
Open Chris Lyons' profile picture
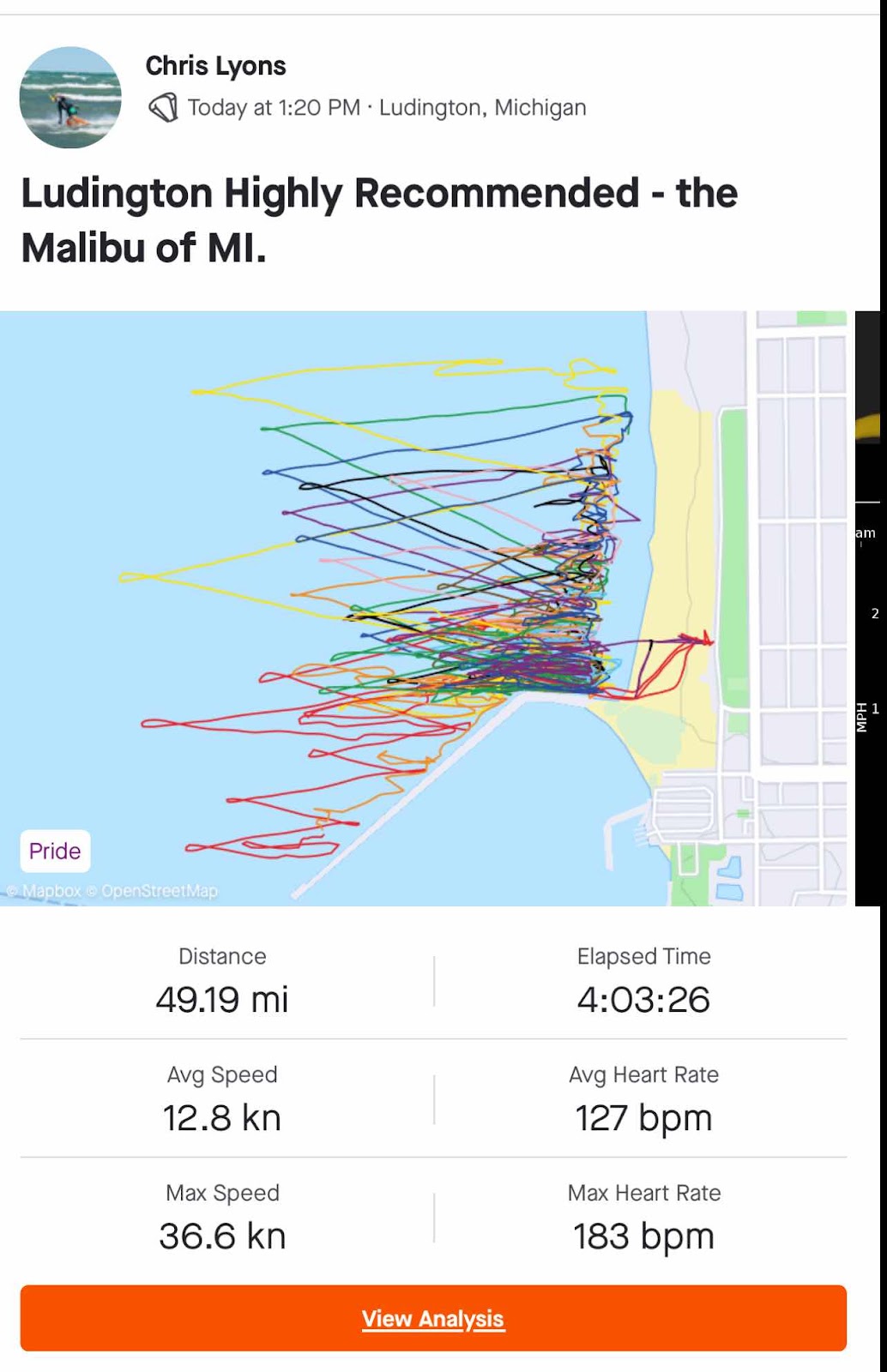[x=70, y=97]
